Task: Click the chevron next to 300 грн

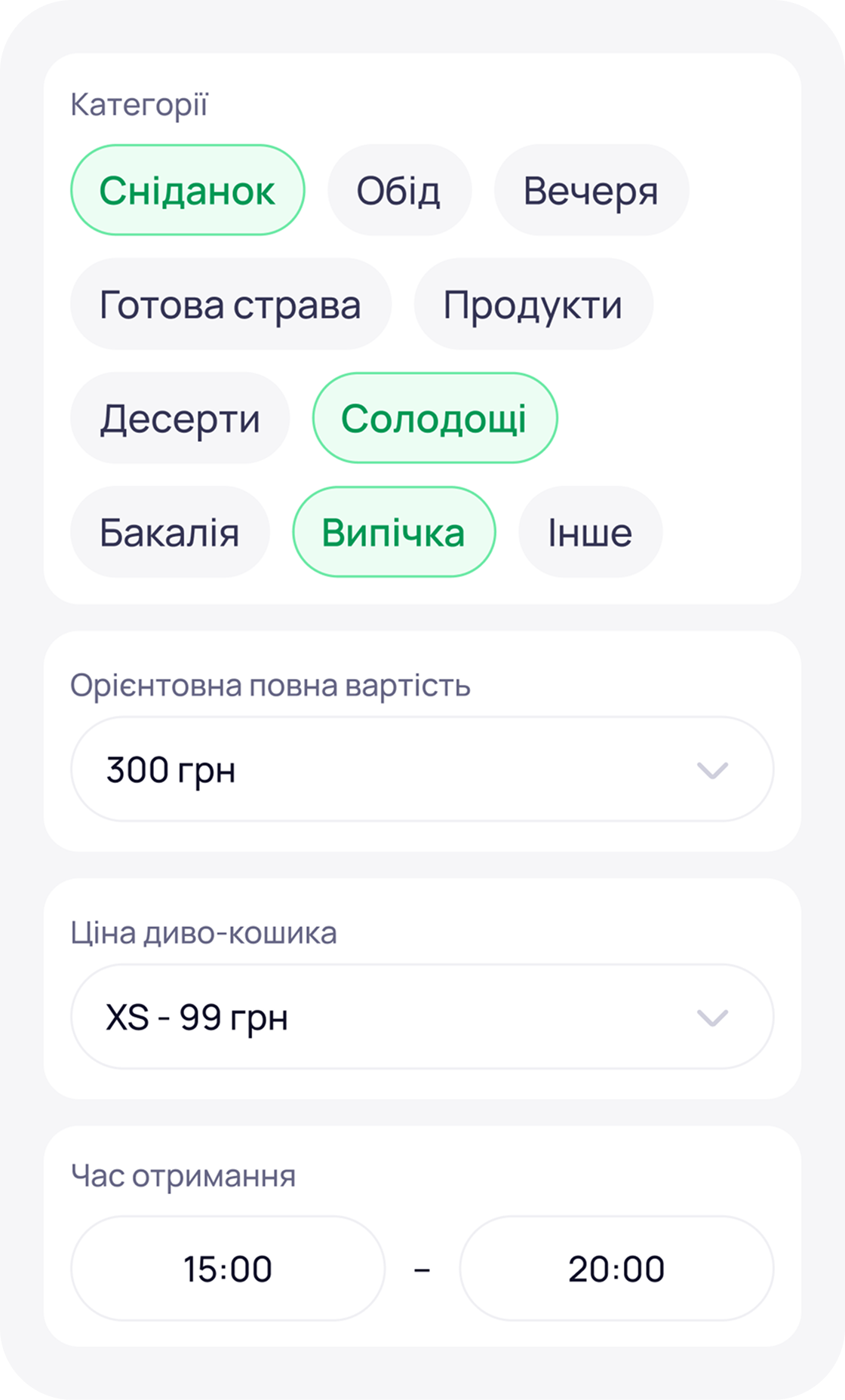Action: (712, 769)
